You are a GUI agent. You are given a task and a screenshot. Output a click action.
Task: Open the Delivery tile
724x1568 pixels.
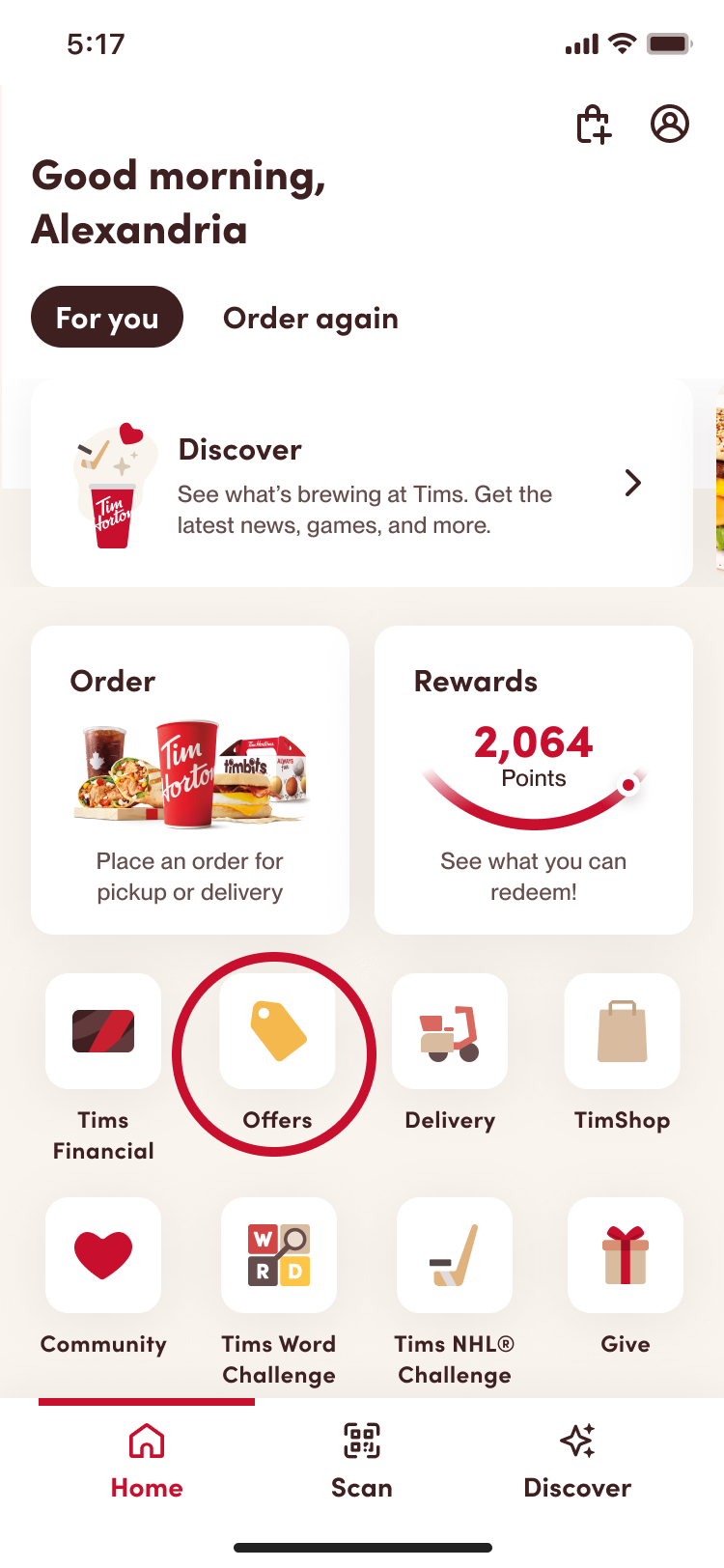pos(450,1031)
